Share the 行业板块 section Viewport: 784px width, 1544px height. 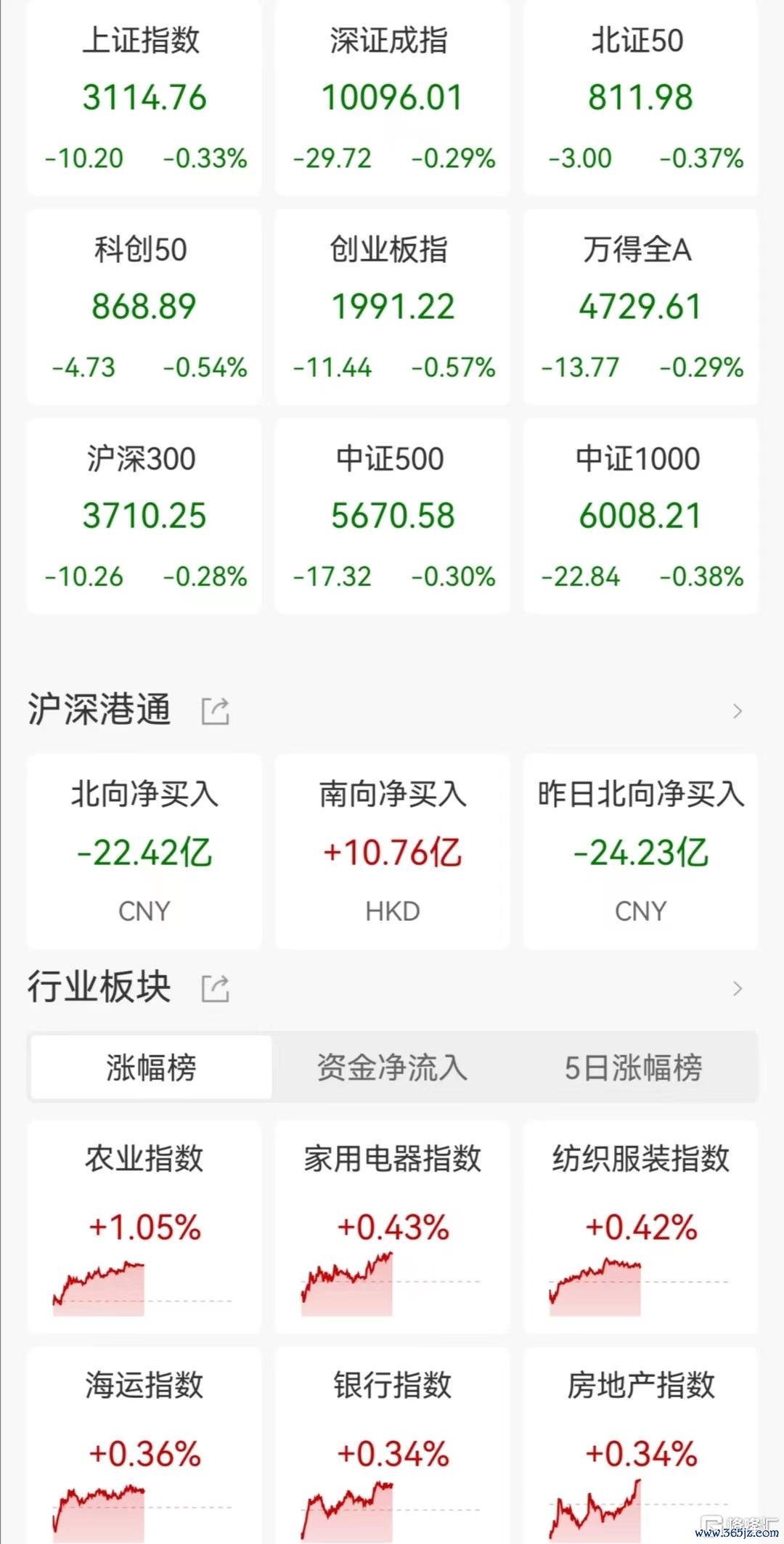coord(216,988)
